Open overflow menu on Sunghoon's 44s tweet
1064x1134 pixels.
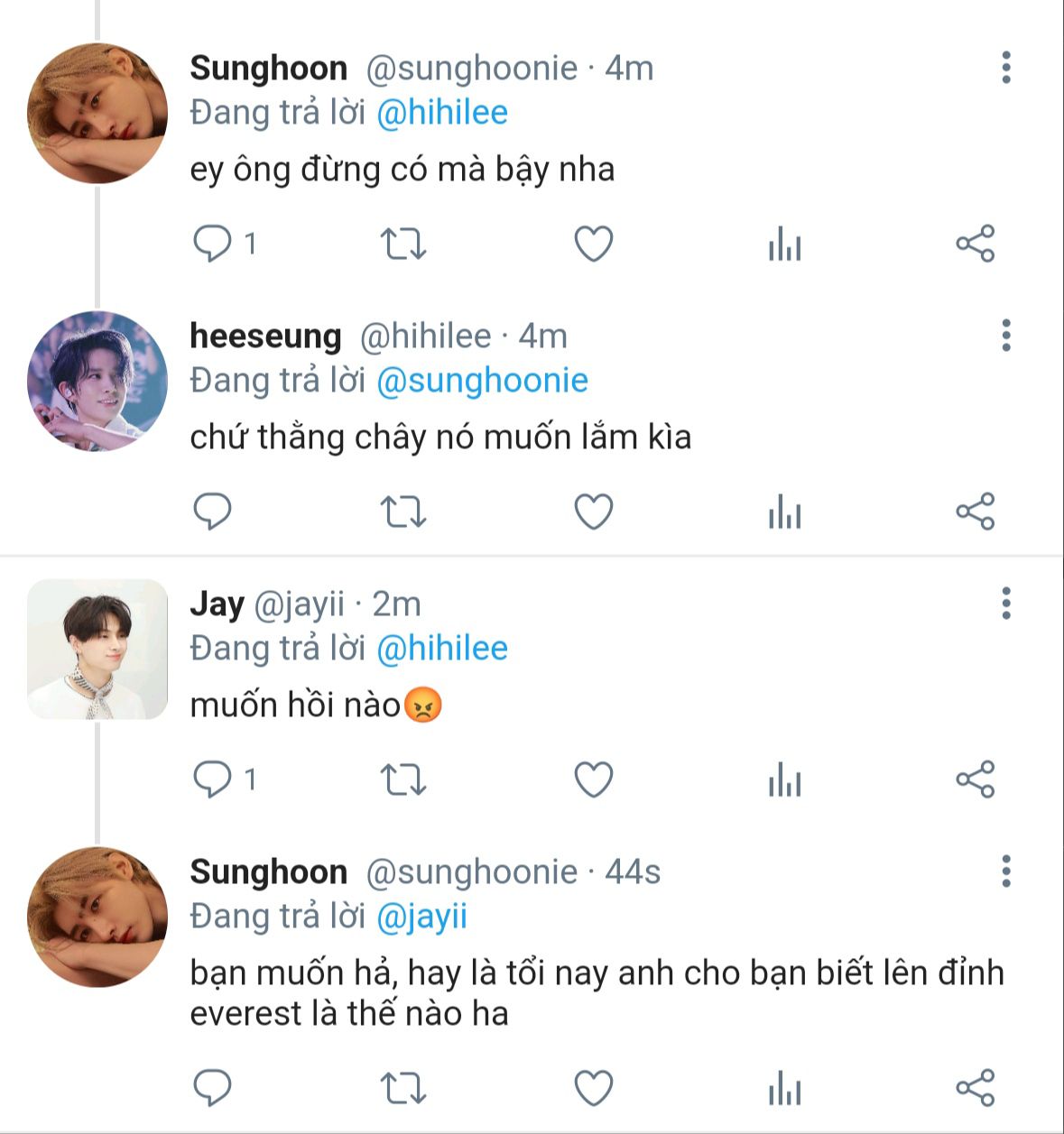pyautogui.click(x=1005, y=871)
